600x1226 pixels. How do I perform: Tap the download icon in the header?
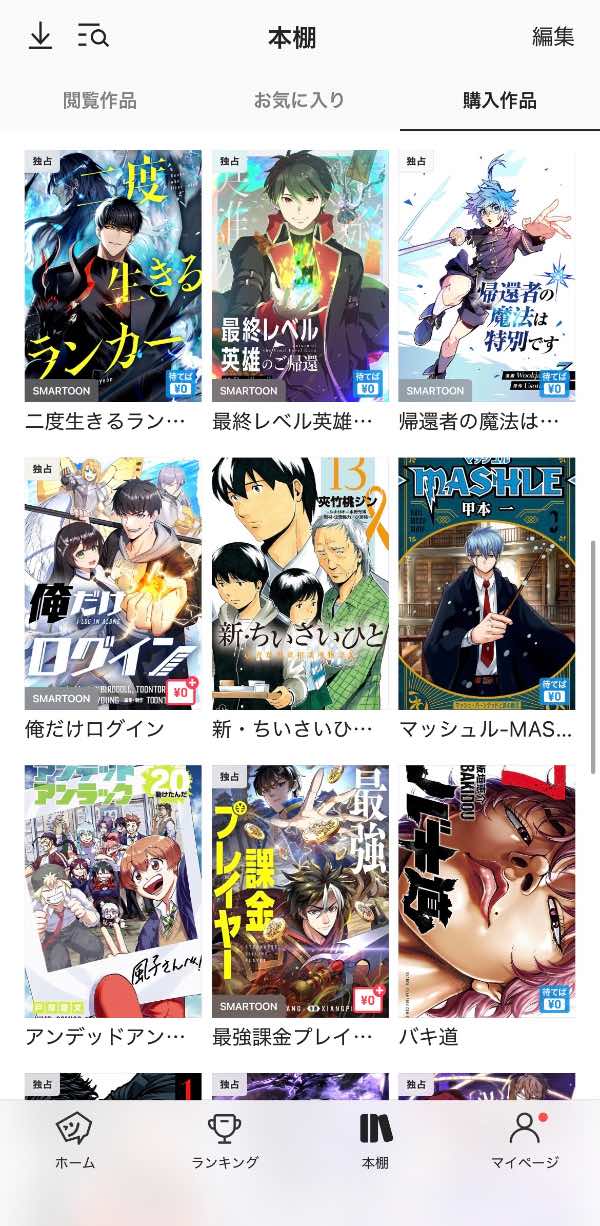tap(40, 37)
